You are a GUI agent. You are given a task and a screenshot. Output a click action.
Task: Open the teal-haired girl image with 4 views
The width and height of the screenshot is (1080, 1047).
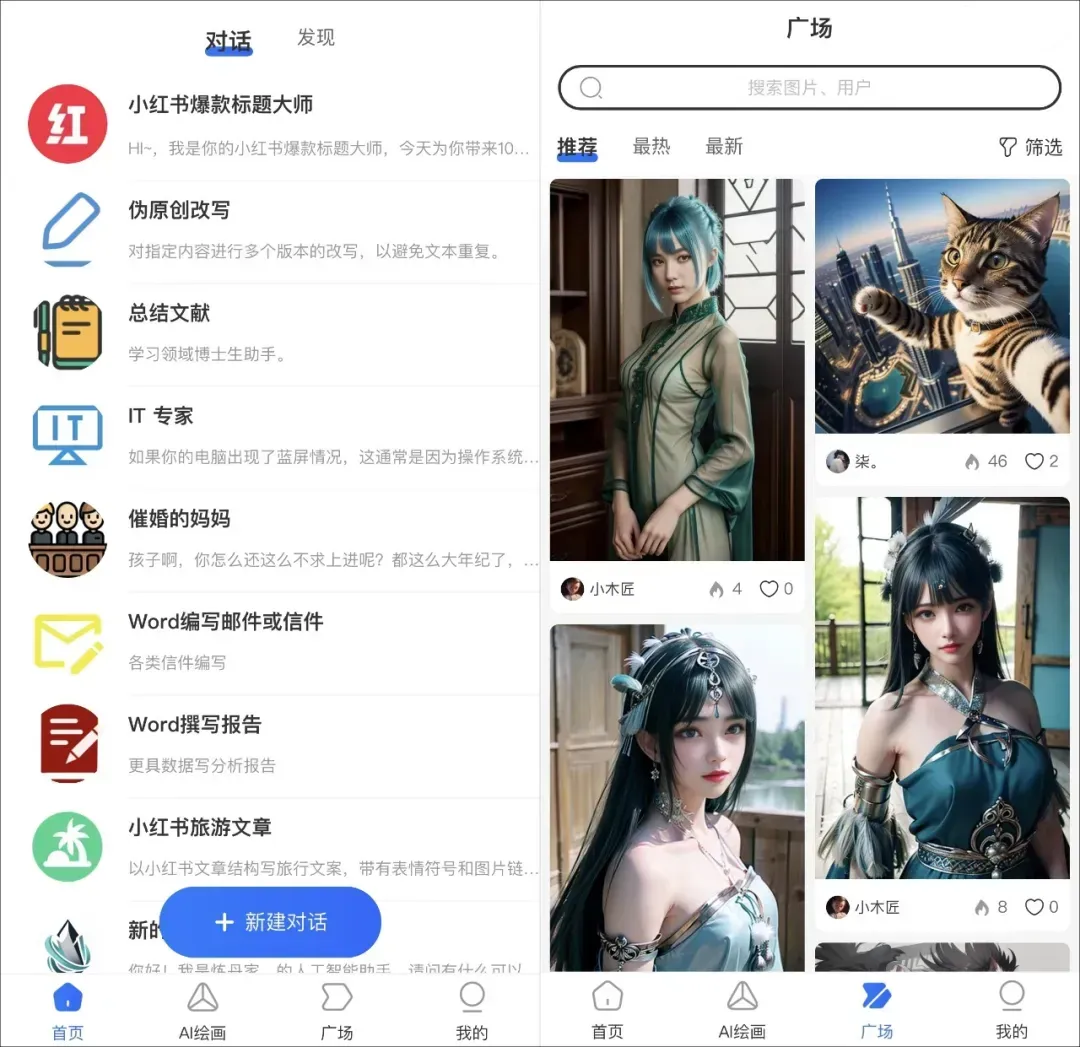(x=677, y=370)
